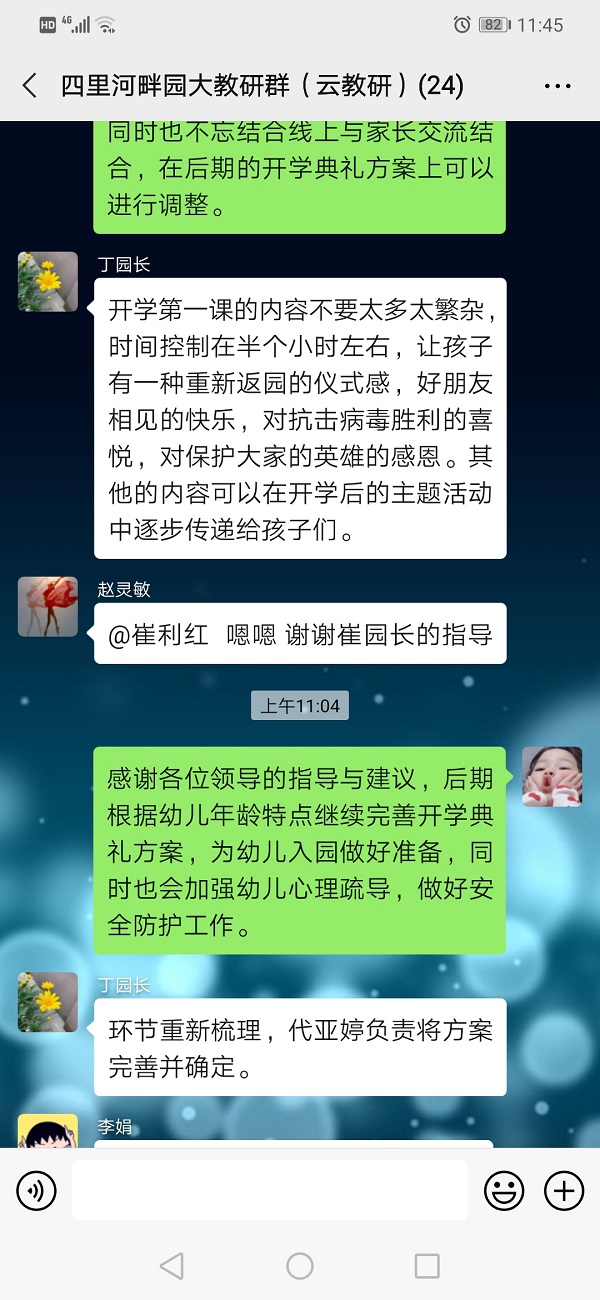The height and width of the screenshot is (1300, 600).
Task: Go back from the group chat
Action: pyautogui.click(x=30, y=86)
